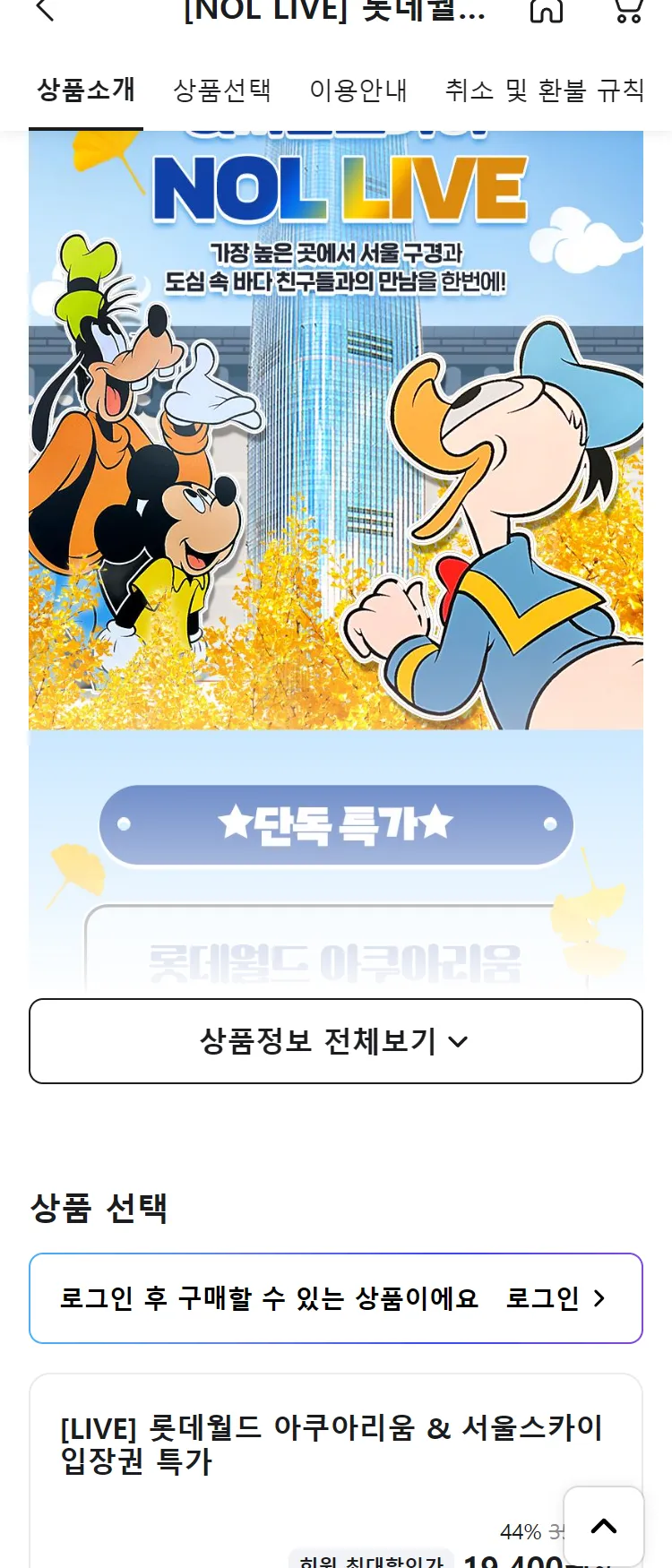
Task: Open the shopping cart
Action: pos(628,11)
